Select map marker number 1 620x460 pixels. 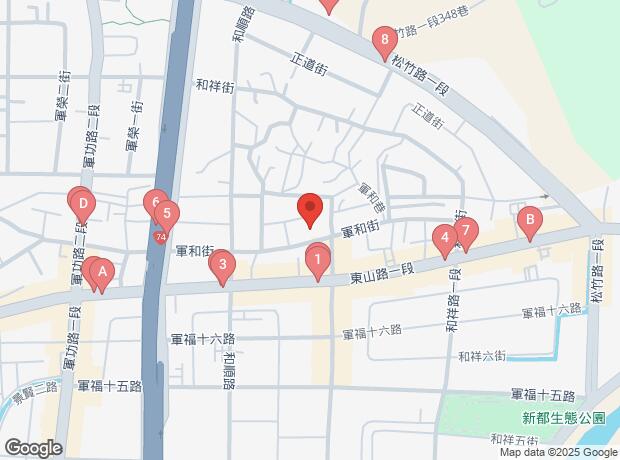click(x=318, y=264)
